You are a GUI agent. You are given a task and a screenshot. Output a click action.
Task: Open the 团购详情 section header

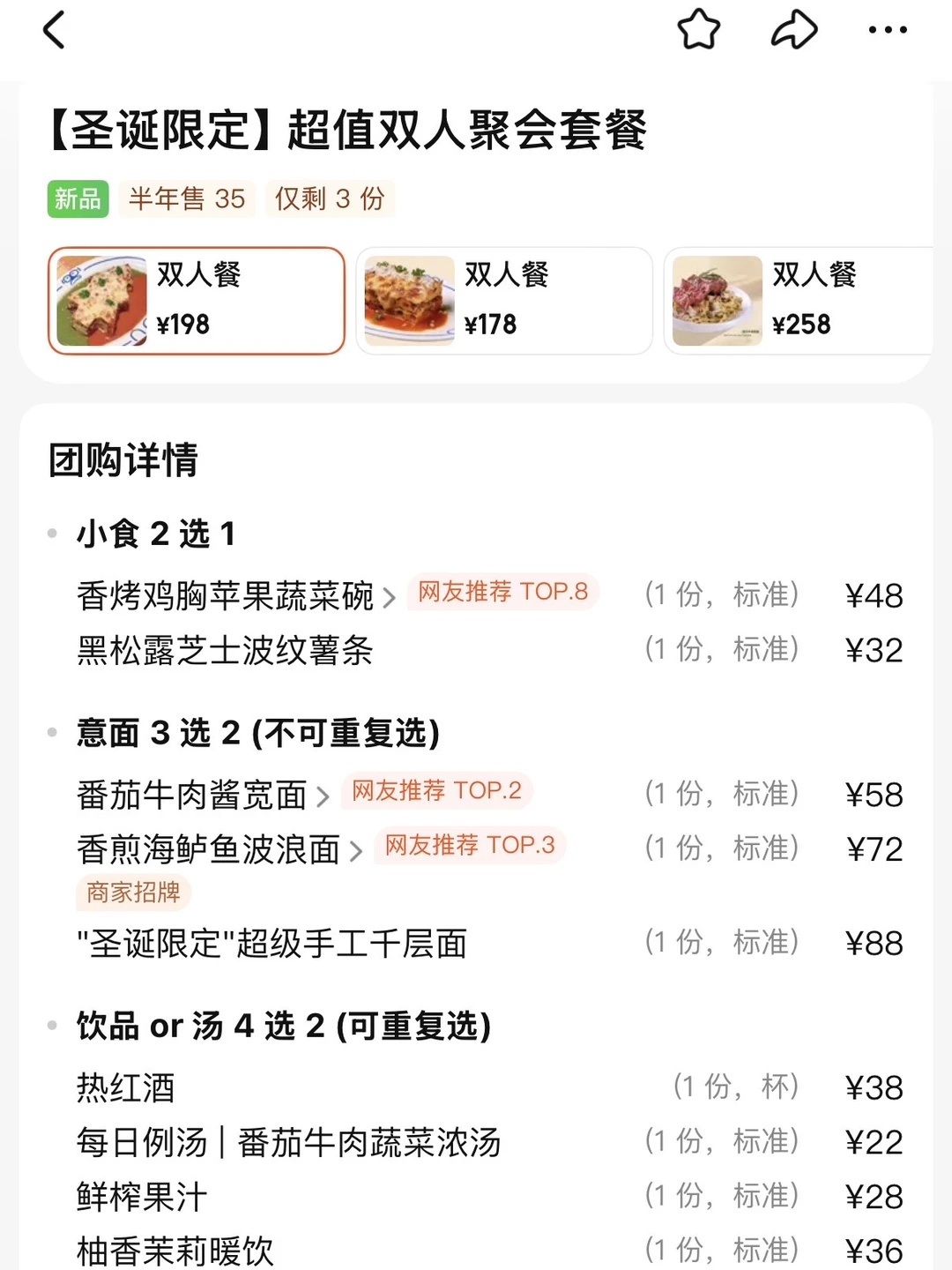tap(123, 459)
